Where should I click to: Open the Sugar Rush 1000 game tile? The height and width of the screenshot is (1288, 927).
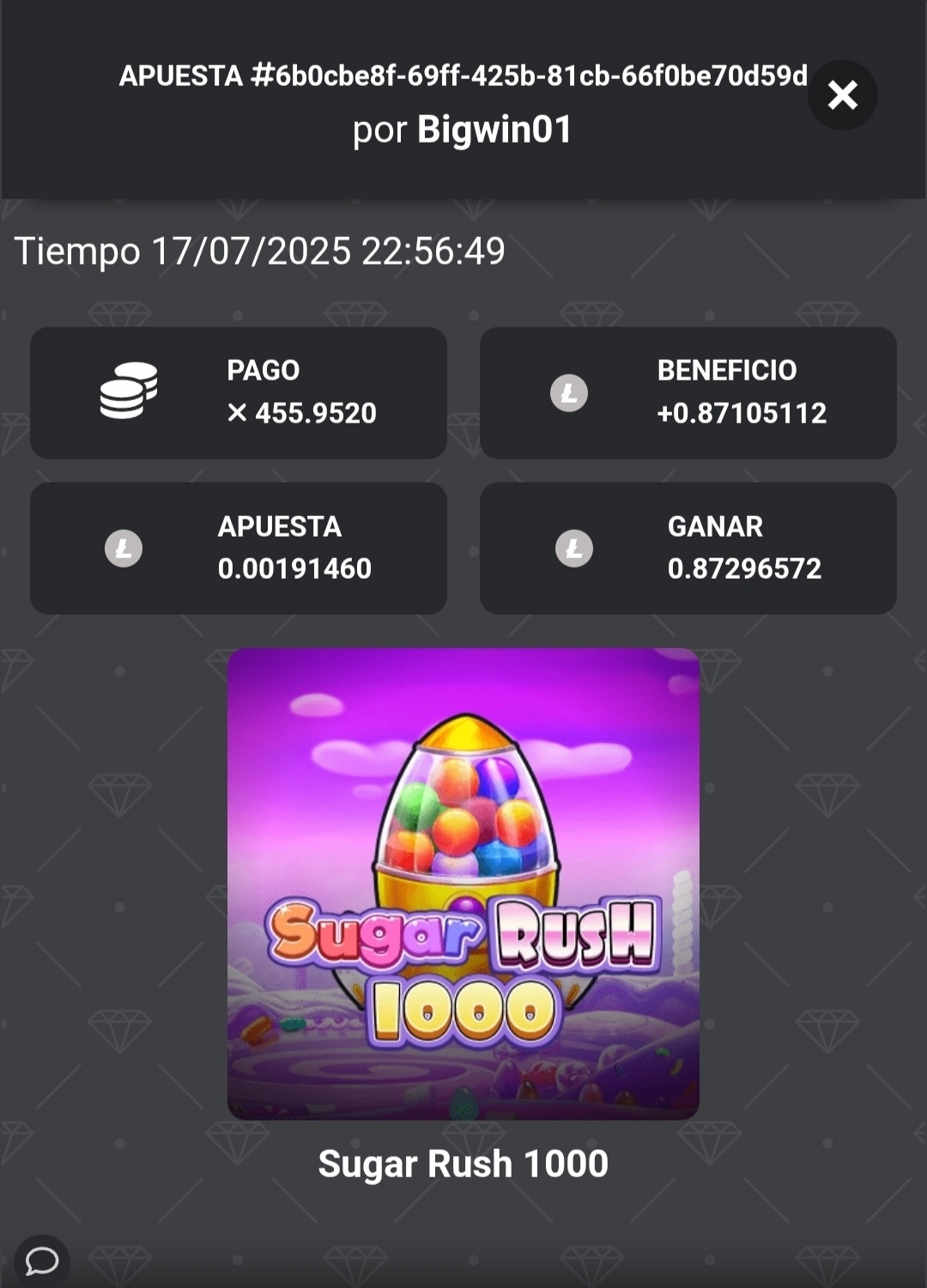coord(463,883)
